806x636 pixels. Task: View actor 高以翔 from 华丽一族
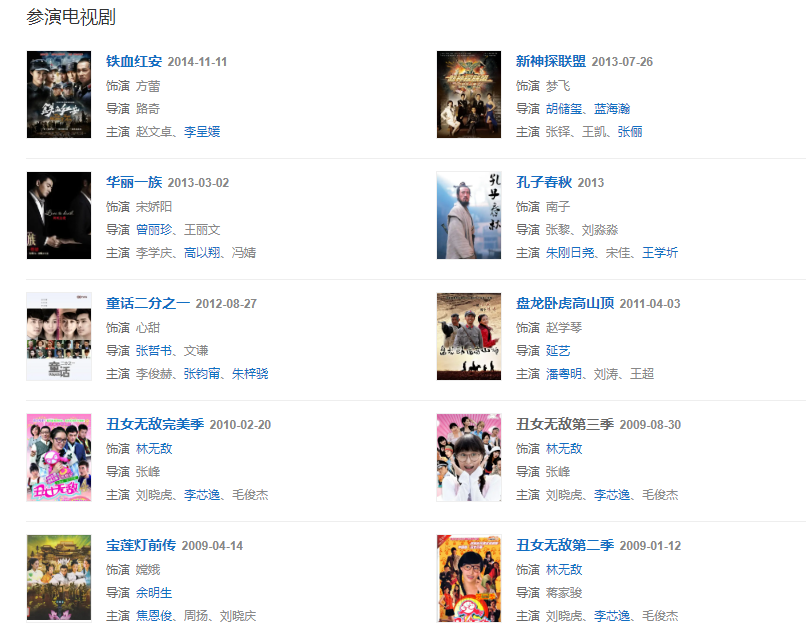click(202, 253)
